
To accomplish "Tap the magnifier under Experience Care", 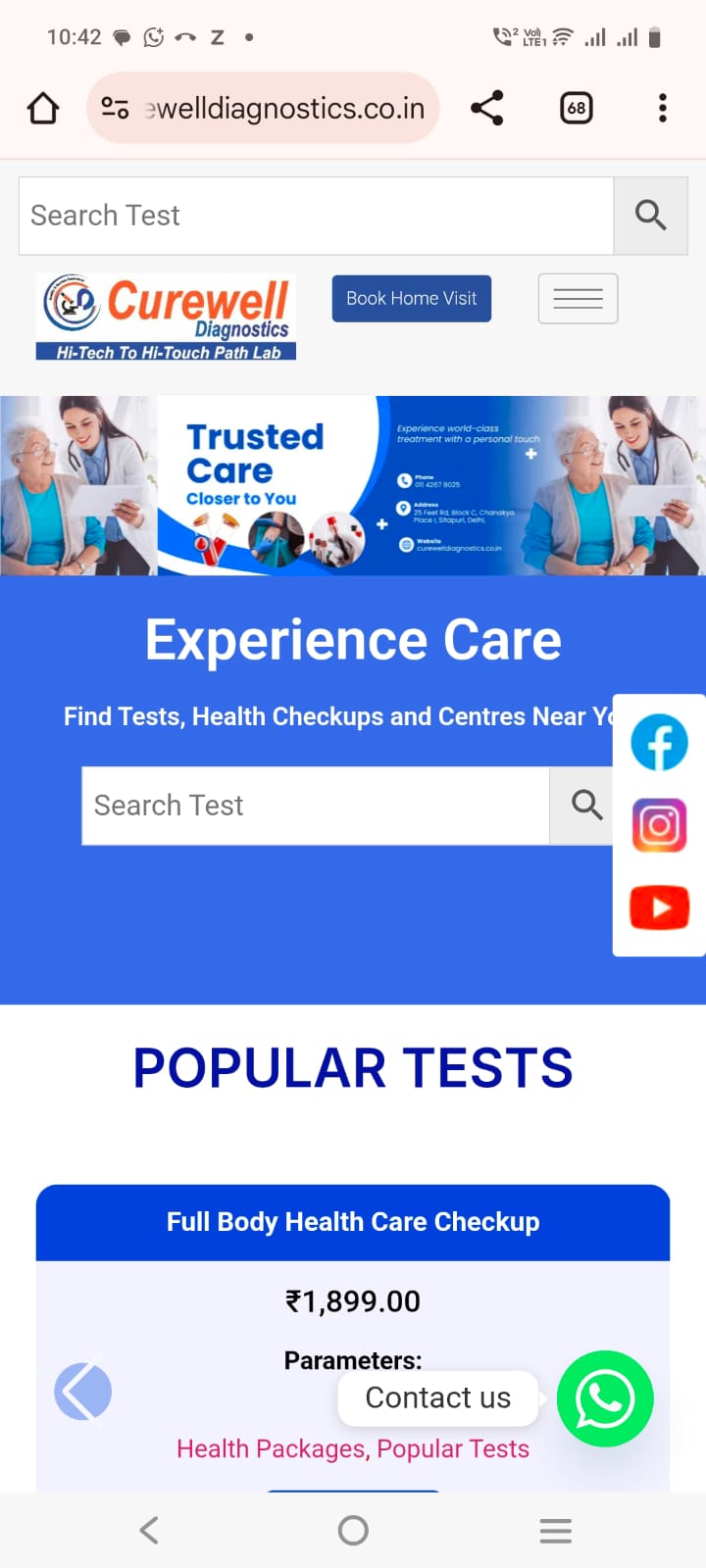I will click(586, 806).
